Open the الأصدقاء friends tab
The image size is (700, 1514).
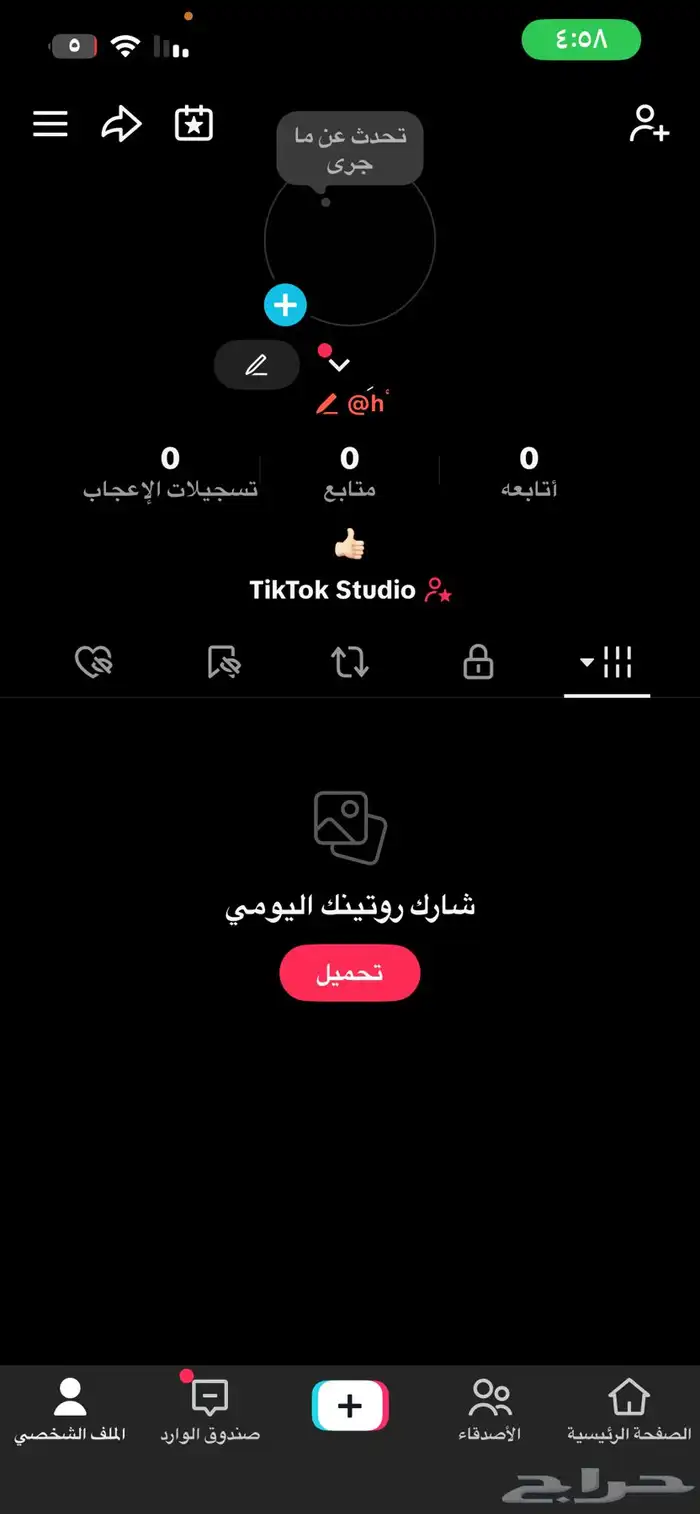pyautogui.click(x=490, y=1409)
